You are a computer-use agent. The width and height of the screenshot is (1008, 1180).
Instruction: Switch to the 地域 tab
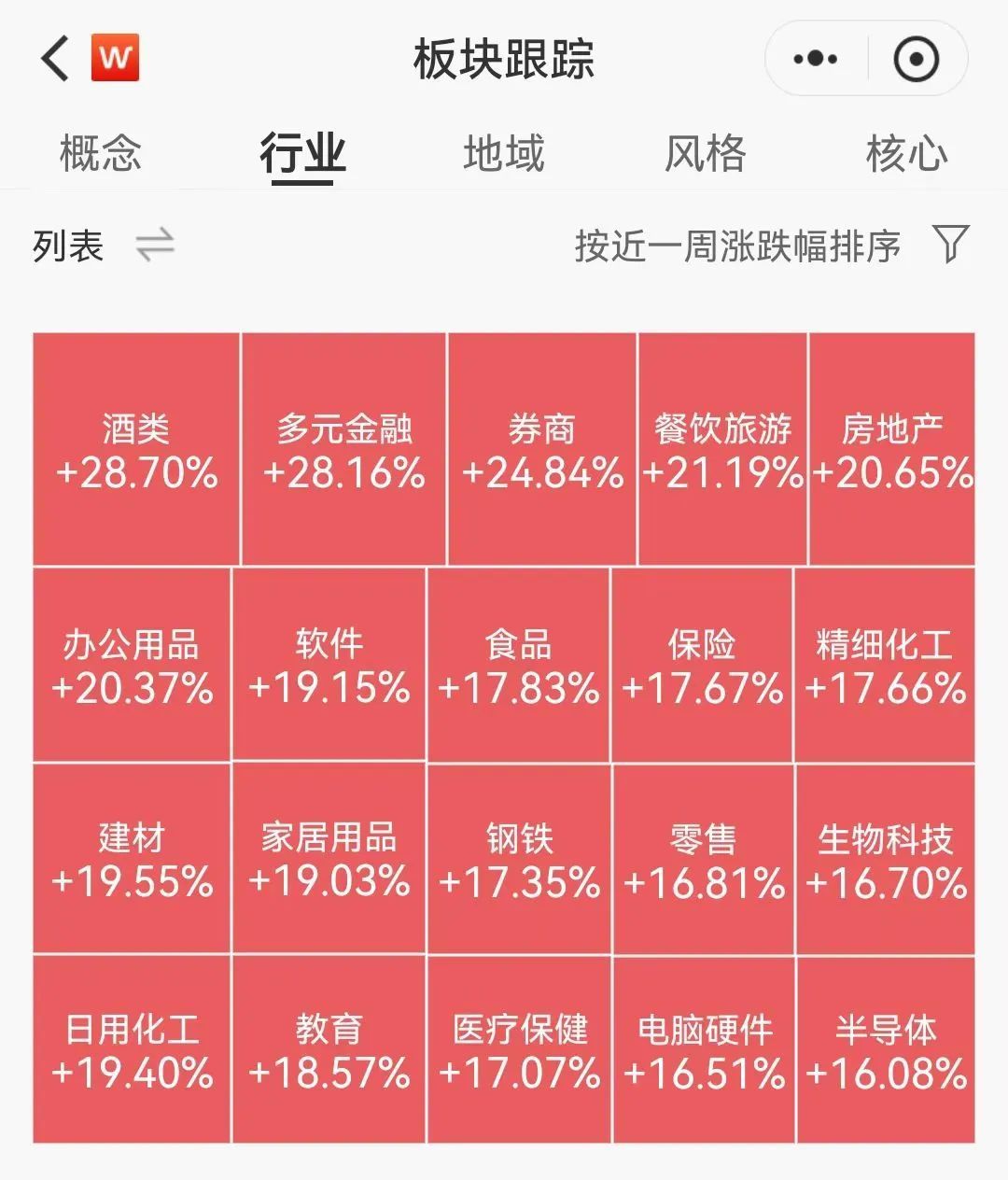pos(504,153)
